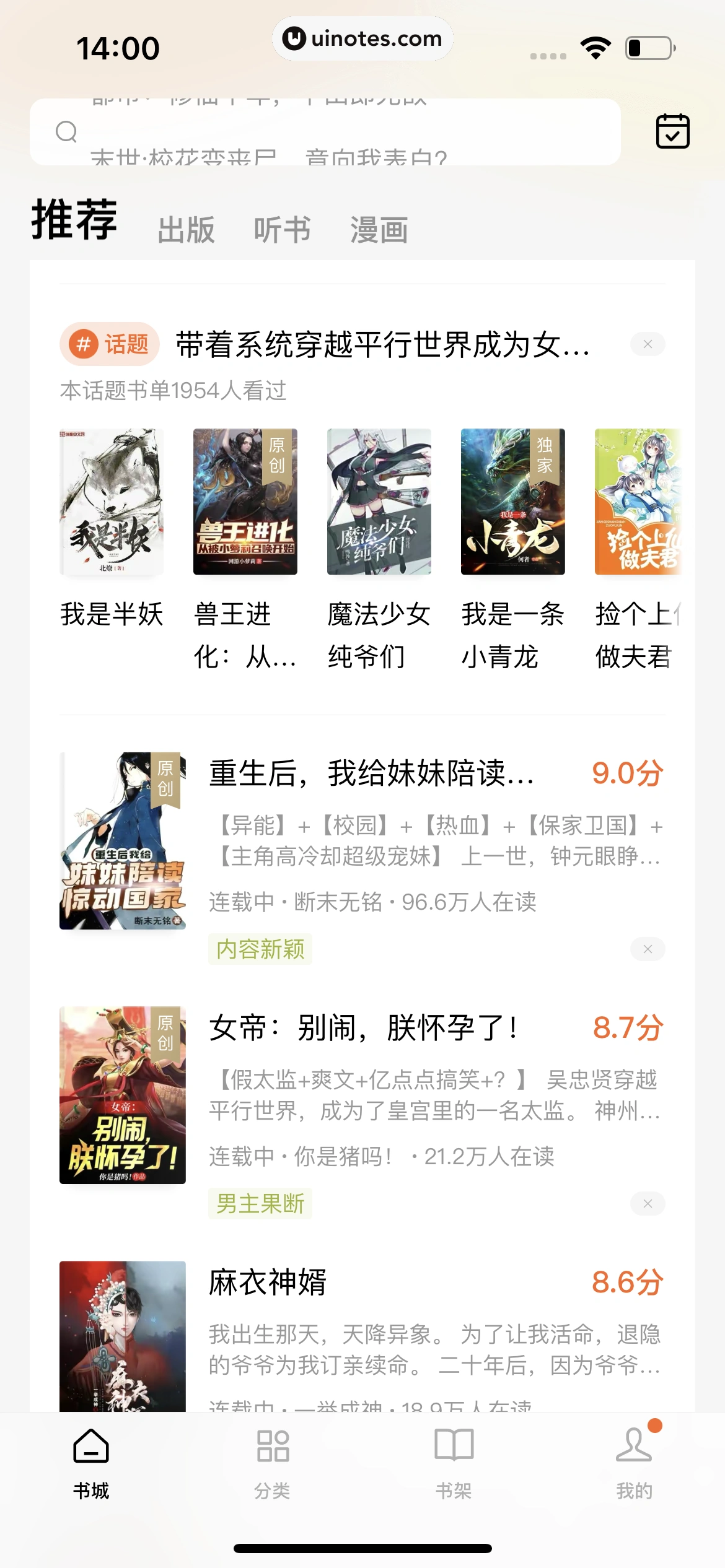Dismiss the 重生后，我给妹妹陪读 recommendation
Viewport: 725px width, 1568px height.
coord(648,949)
